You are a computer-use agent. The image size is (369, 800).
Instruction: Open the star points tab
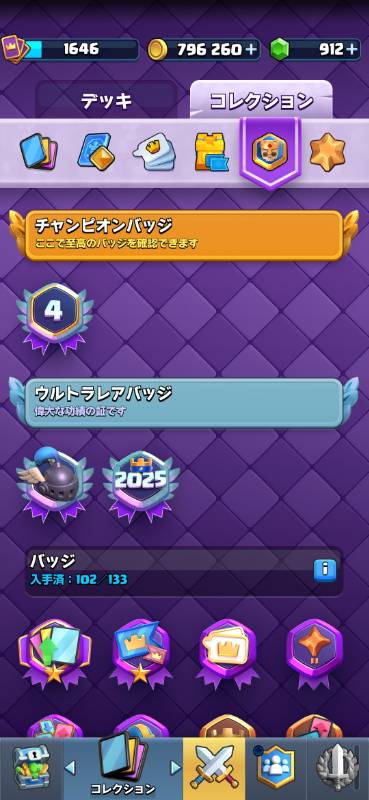point(327,152)
